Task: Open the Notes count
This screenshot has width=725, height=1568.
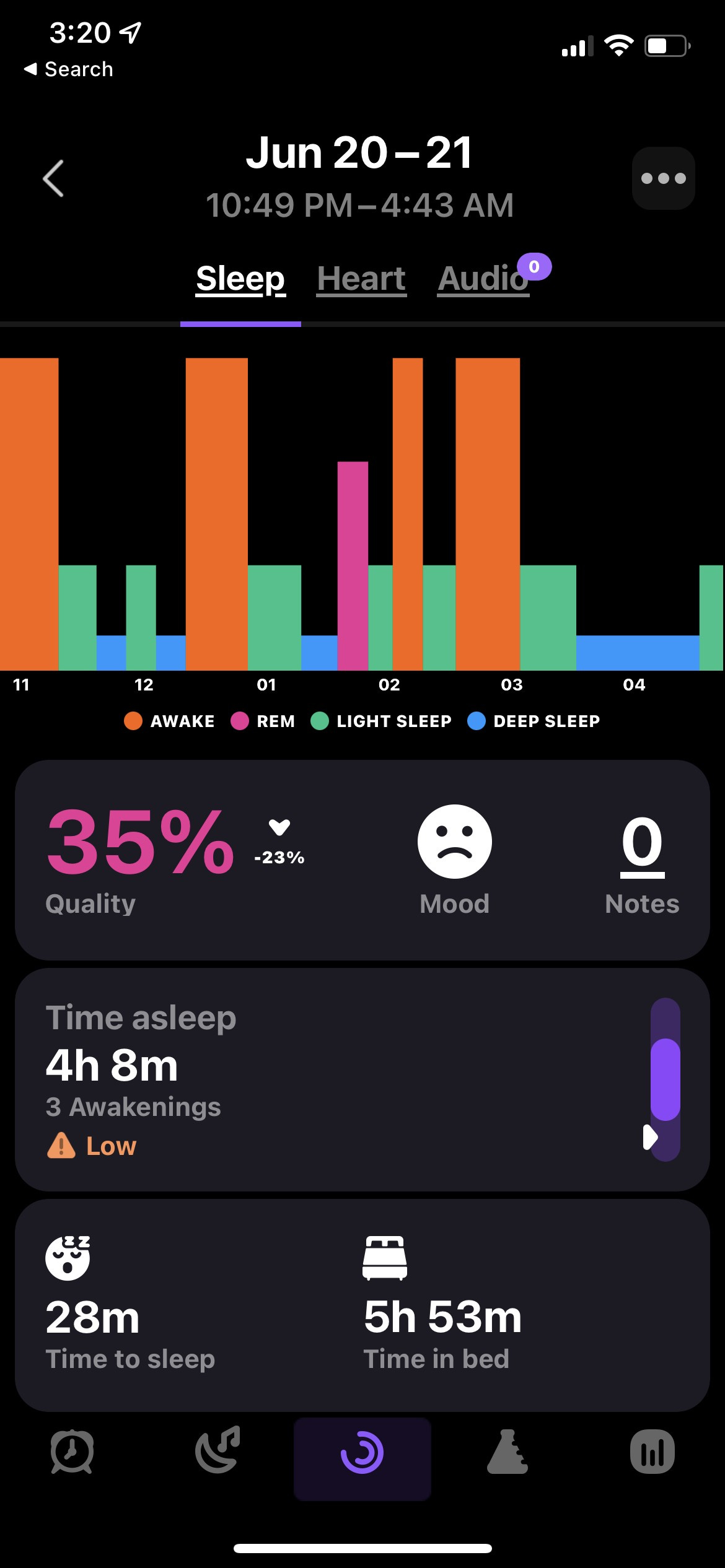Action: (x=642, y=845)
